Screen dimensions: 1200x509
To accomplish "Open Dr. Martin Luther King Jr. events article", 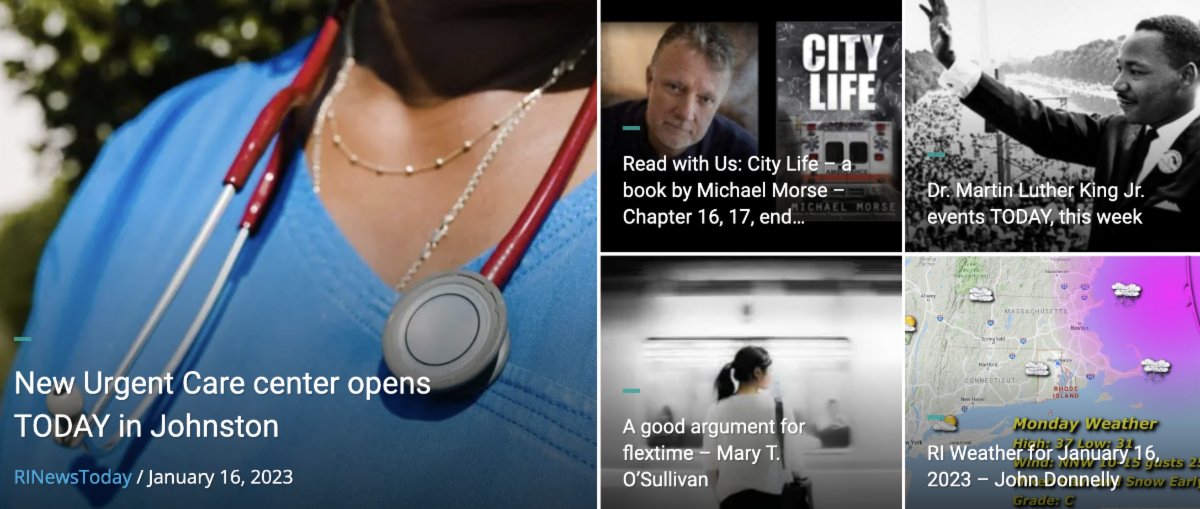I will [1035, 203].
